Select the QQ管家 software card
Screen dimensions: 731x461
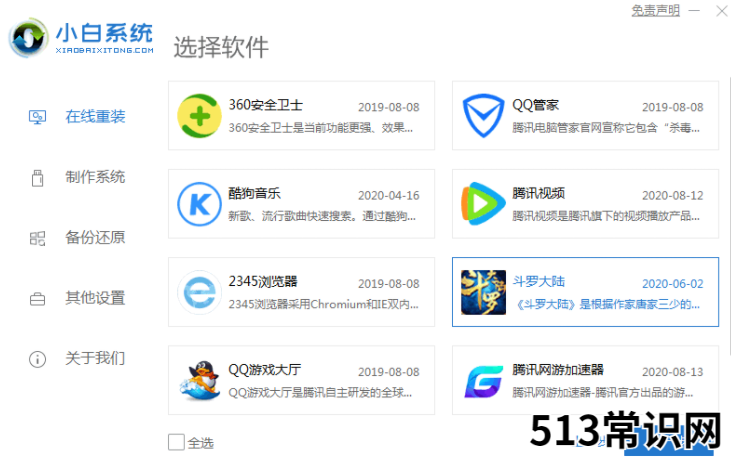pos(585,116)
